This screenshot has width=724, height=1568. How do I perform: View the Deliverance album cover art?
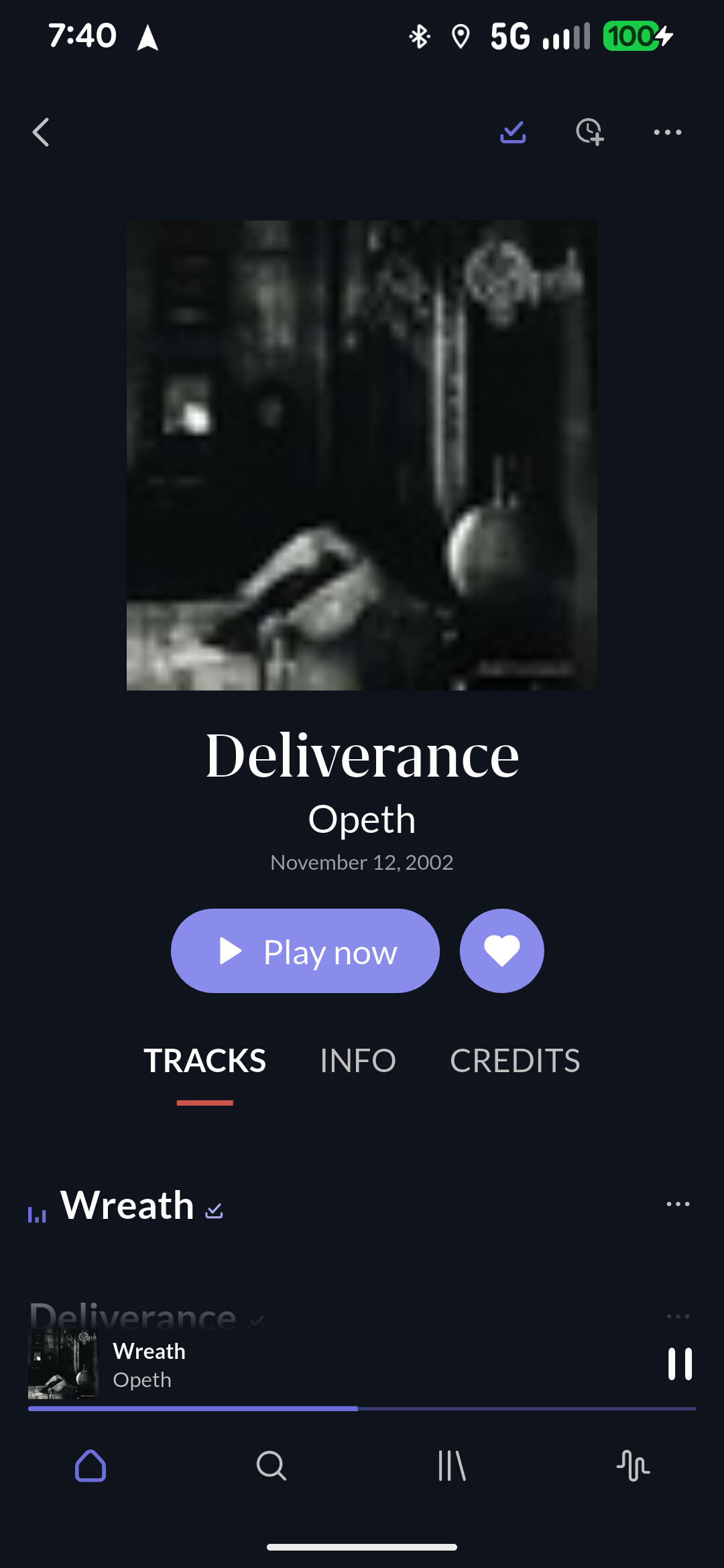(362, 456)
